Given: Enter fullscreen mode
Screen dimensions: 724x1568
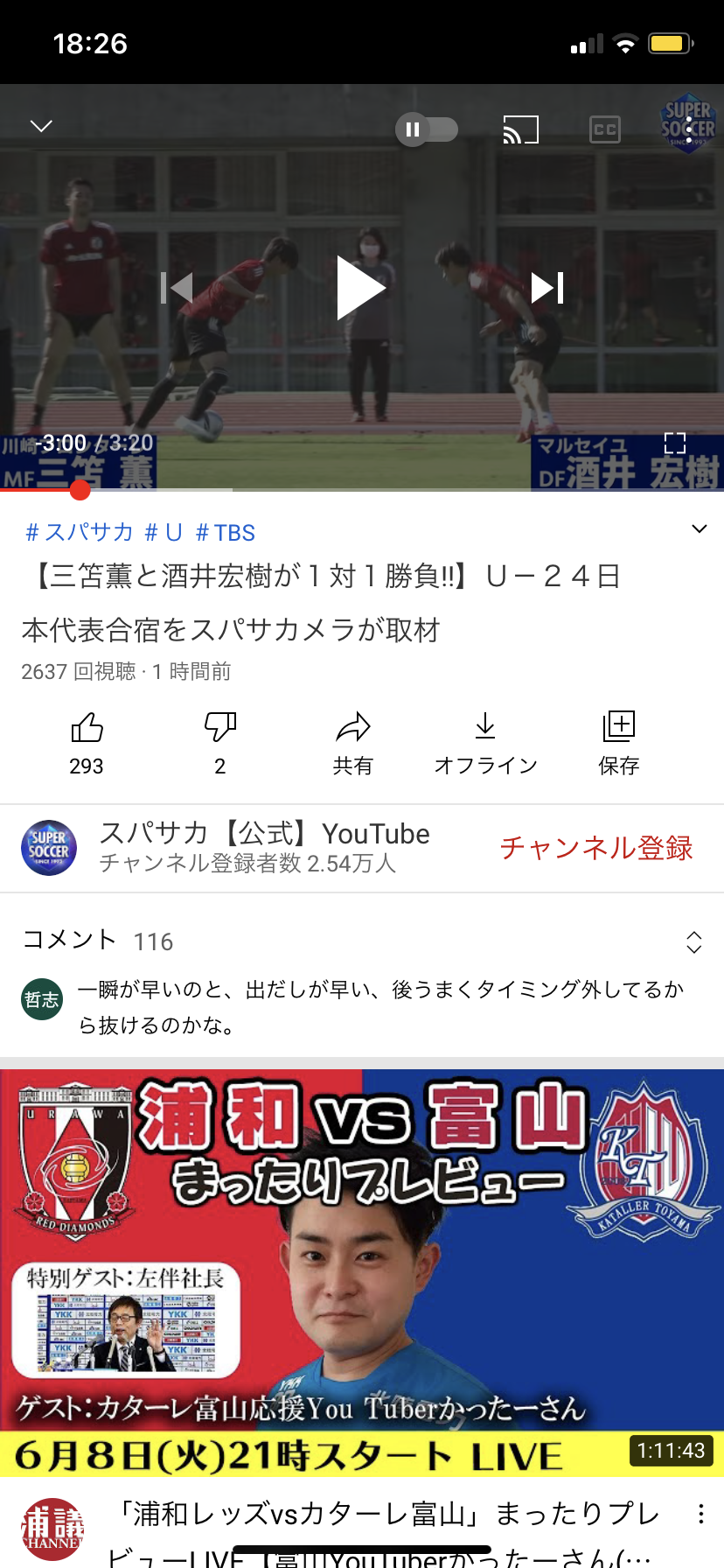Looking at the screenshot, I should 675,443.
